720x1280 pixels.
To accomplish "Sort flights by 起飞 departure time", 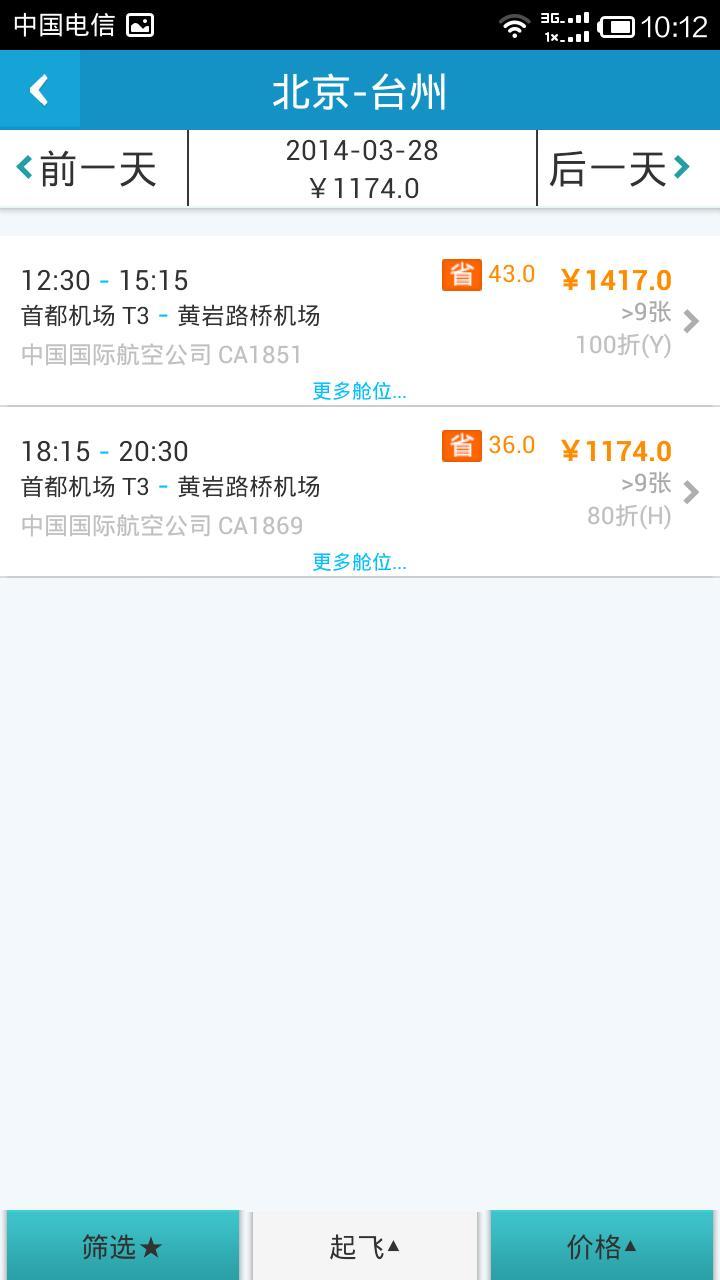I will (365, 1246).
